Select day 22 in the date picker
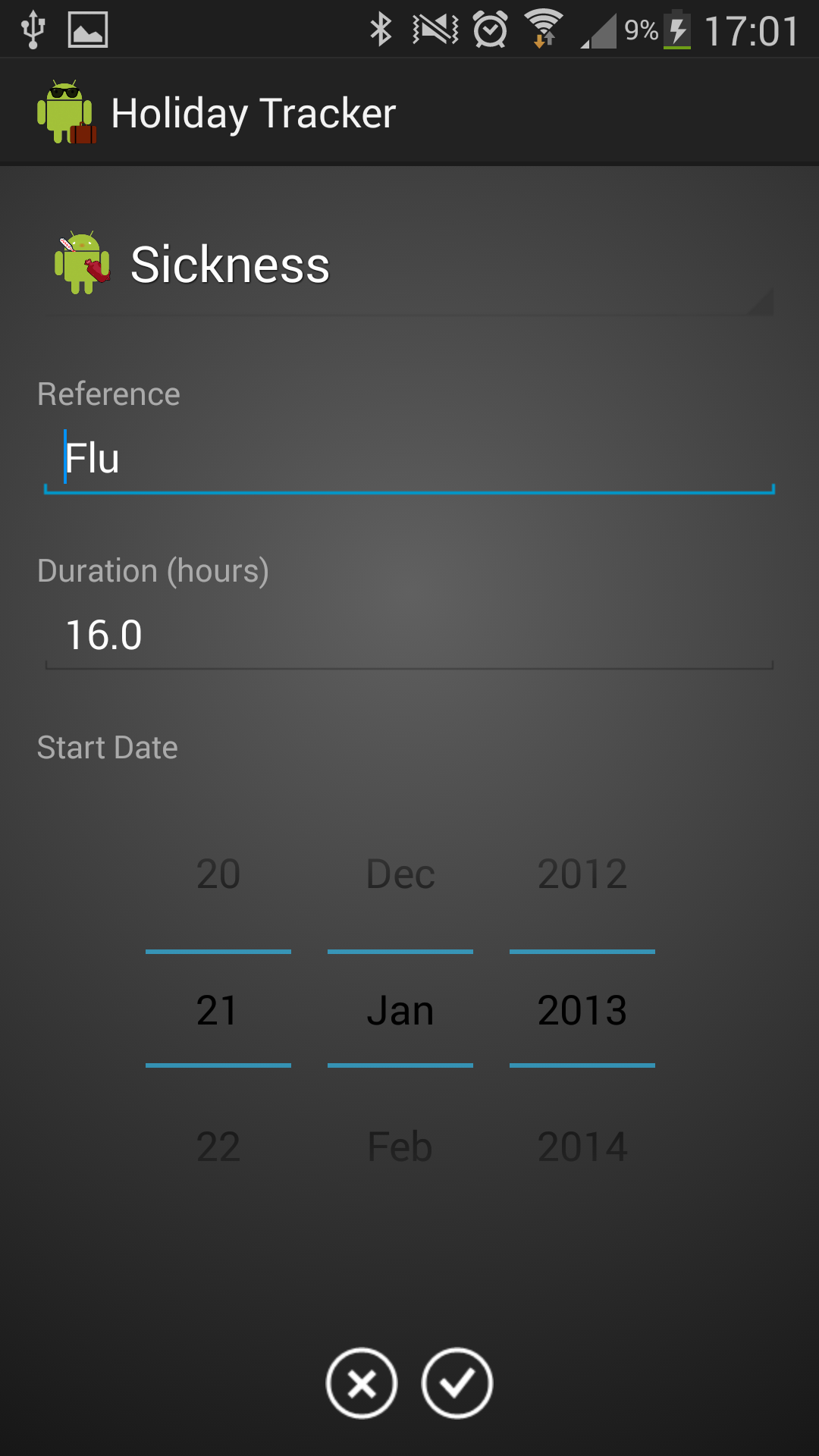The height and width of the screenshot is (1456, 819). (218, 1146)
